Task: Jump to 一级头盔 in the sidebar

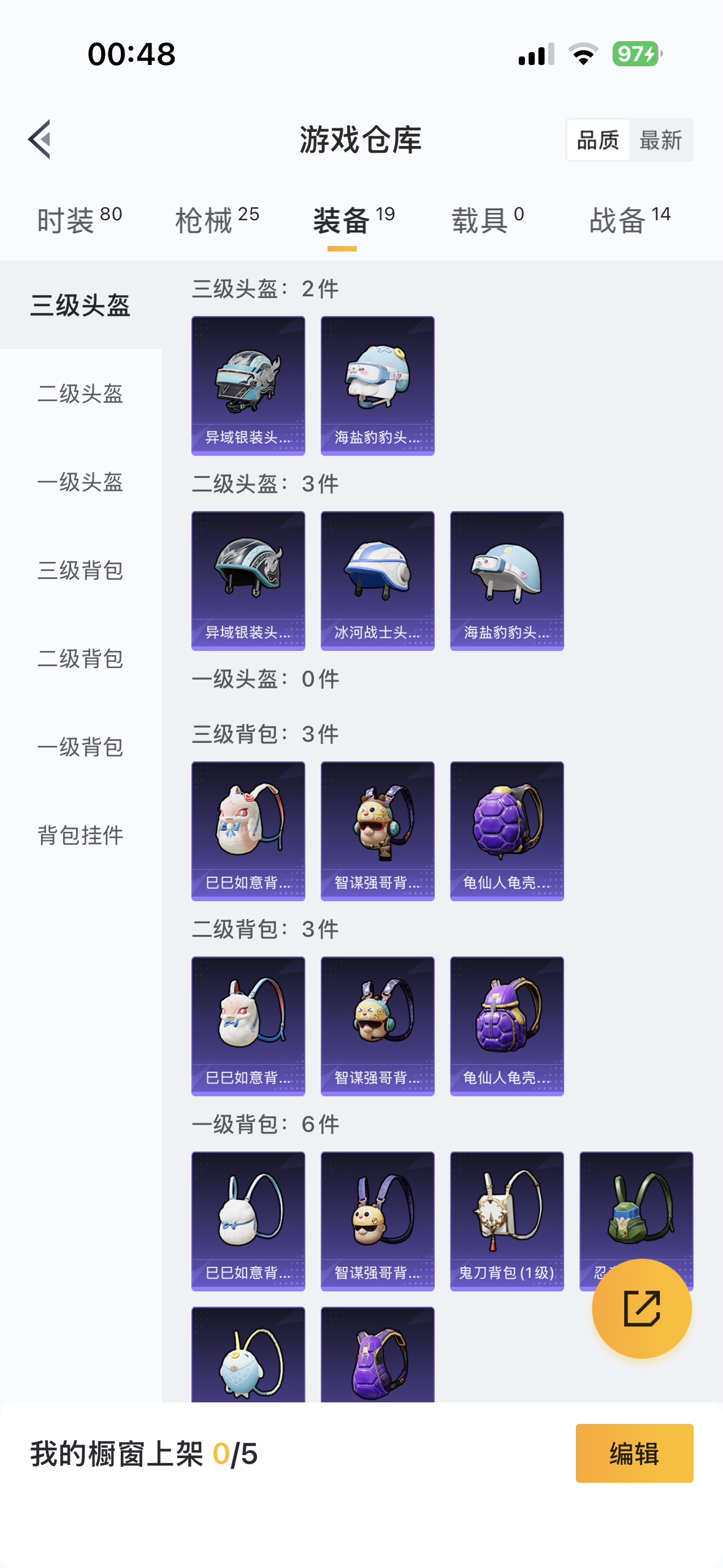Action: click(80, 482)
